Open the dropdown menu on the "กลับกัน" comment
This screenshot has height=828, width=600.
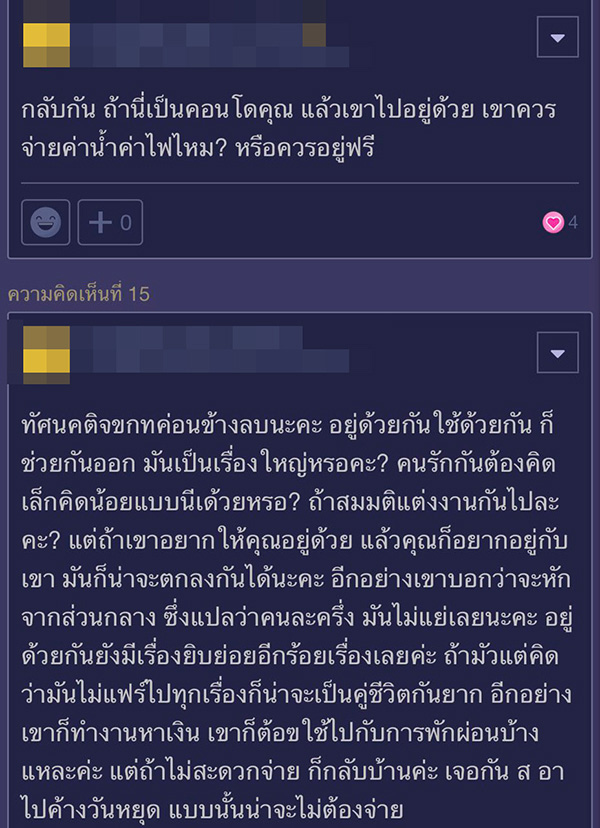click(x=558, y=39)
